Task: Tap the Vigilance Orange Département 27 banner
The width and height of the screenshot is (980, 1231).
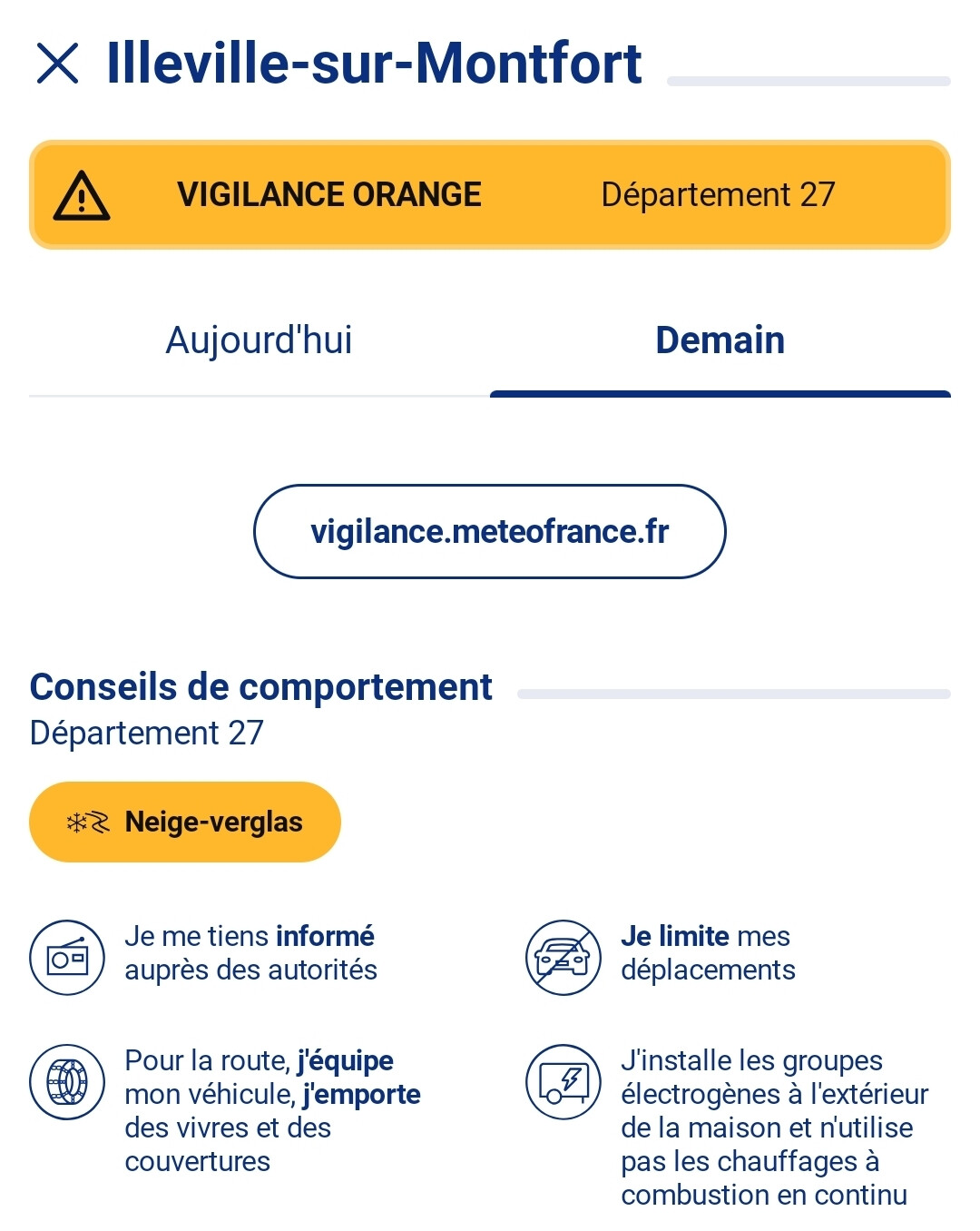Action: (490, 195)
